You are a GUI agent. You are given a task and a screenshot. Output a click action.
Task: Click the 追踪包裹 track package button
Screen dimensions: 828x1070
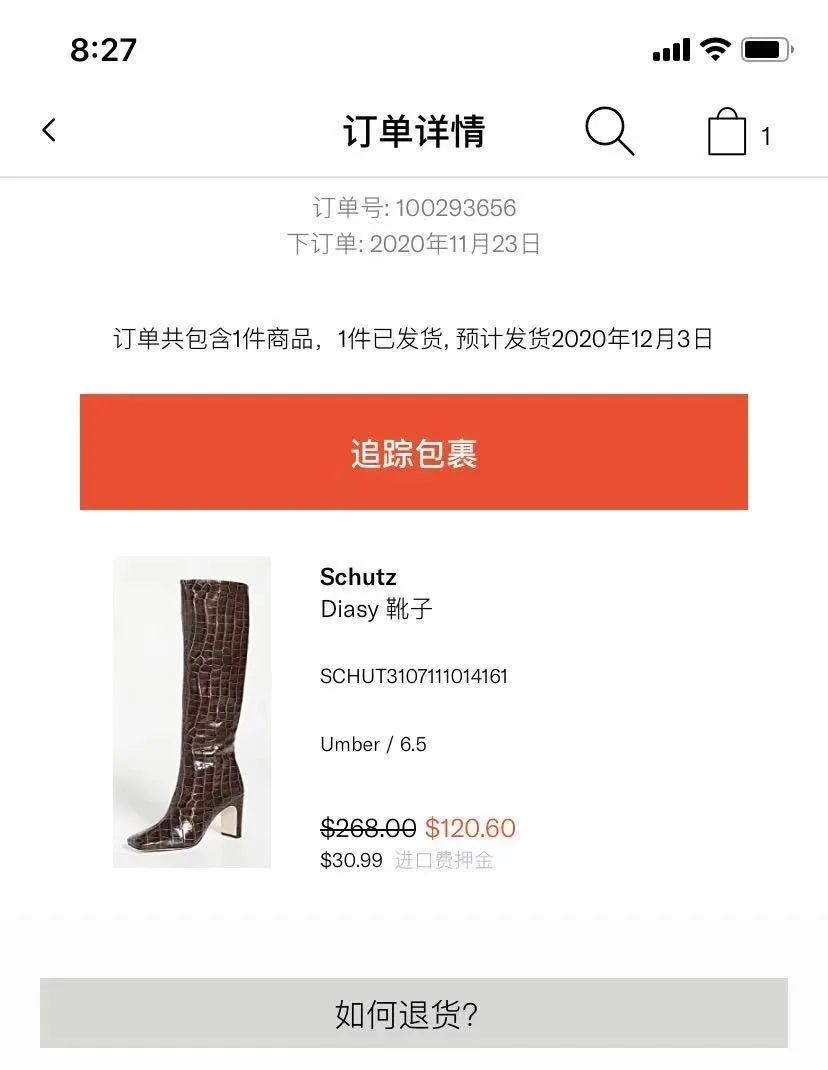414,452
